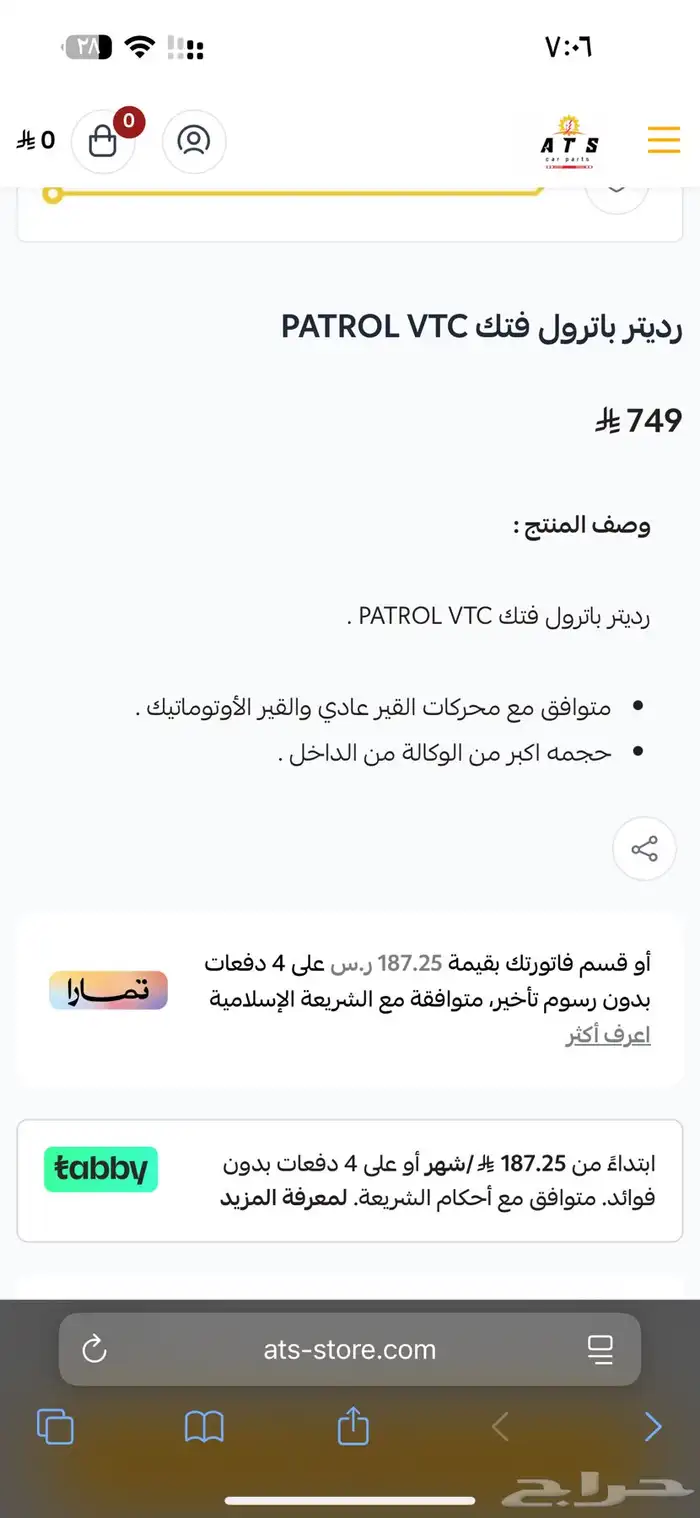Reload the ats-store.com page

(94, 1350)
